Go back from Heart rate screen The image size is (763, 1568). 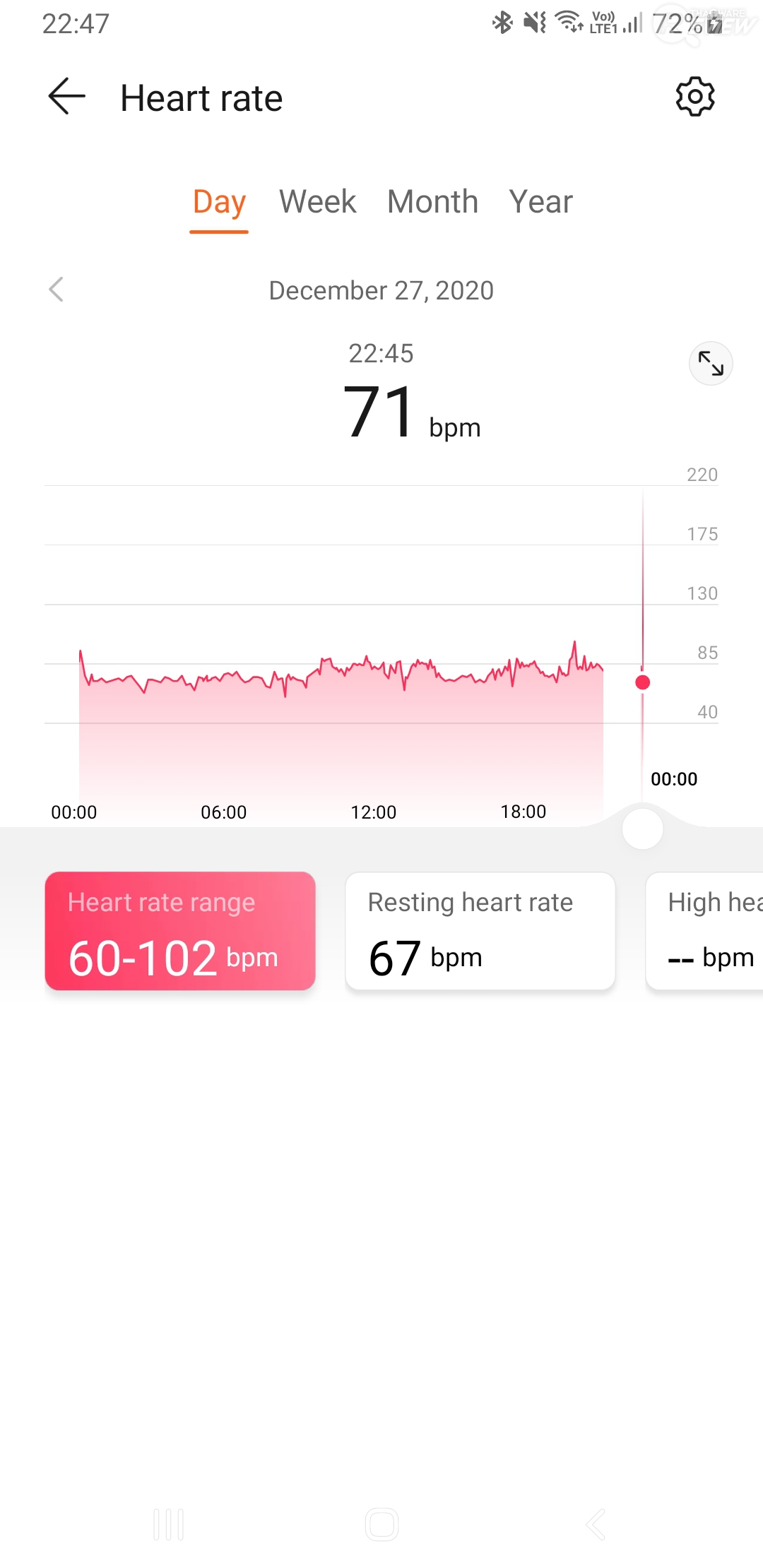coord(66,97)
